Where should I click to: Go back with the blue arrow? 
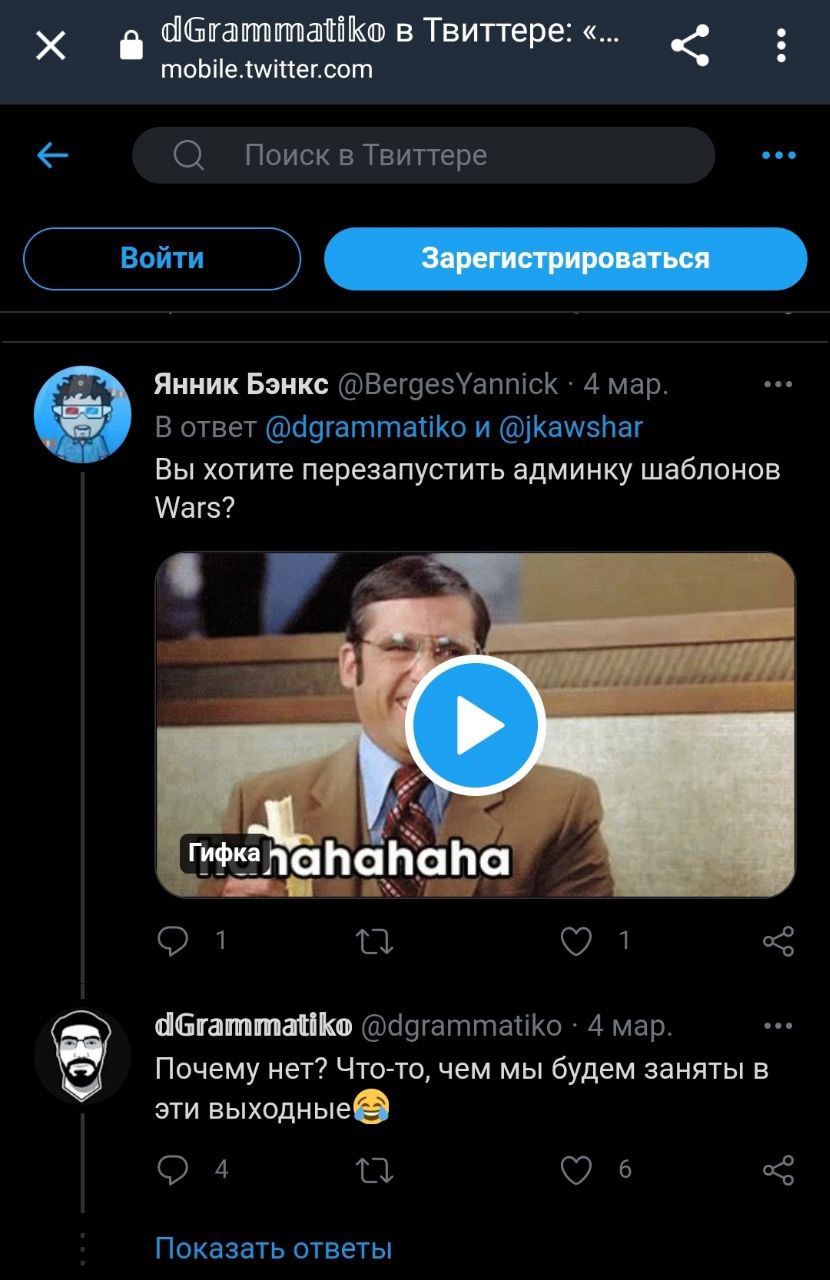[52, 155]
